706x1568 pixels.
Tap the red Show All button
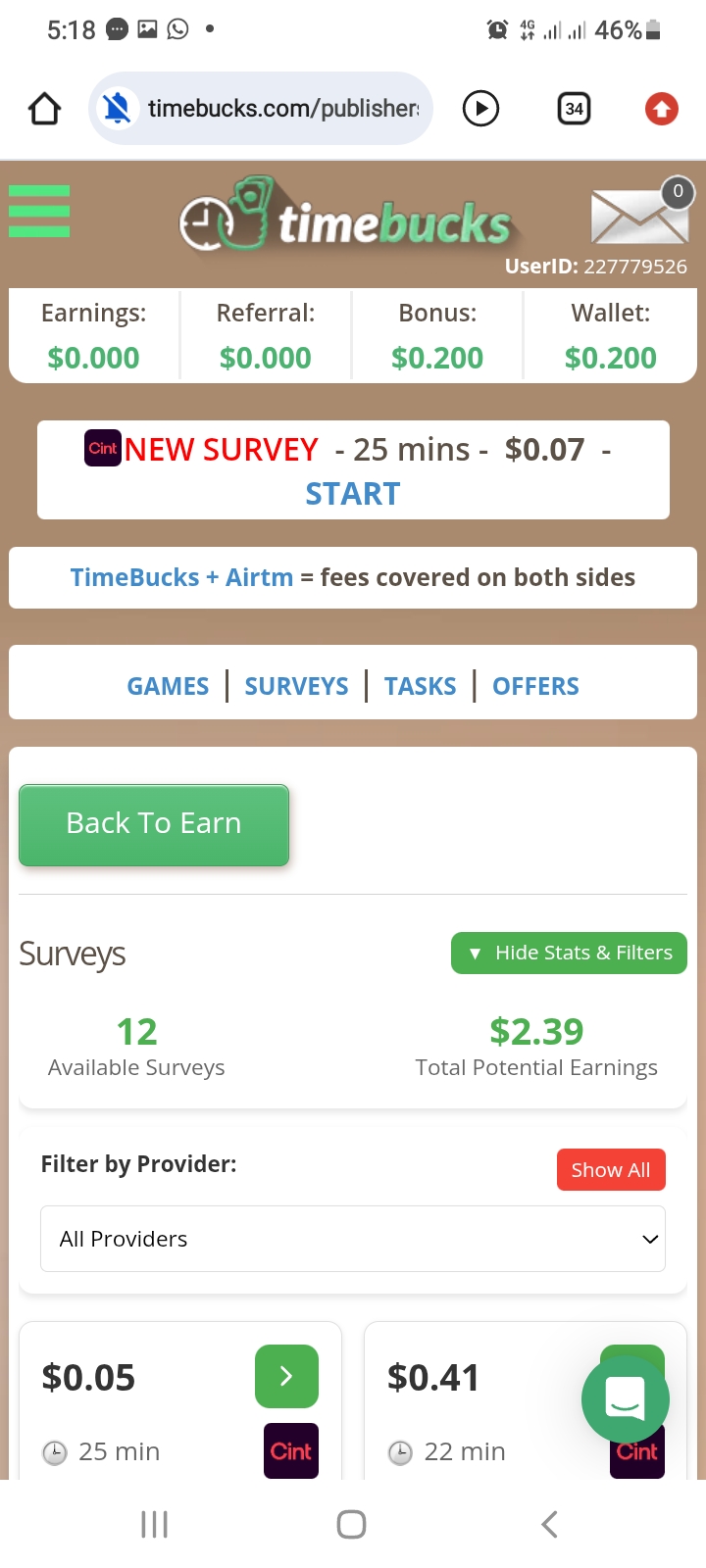pos(610,1170)
